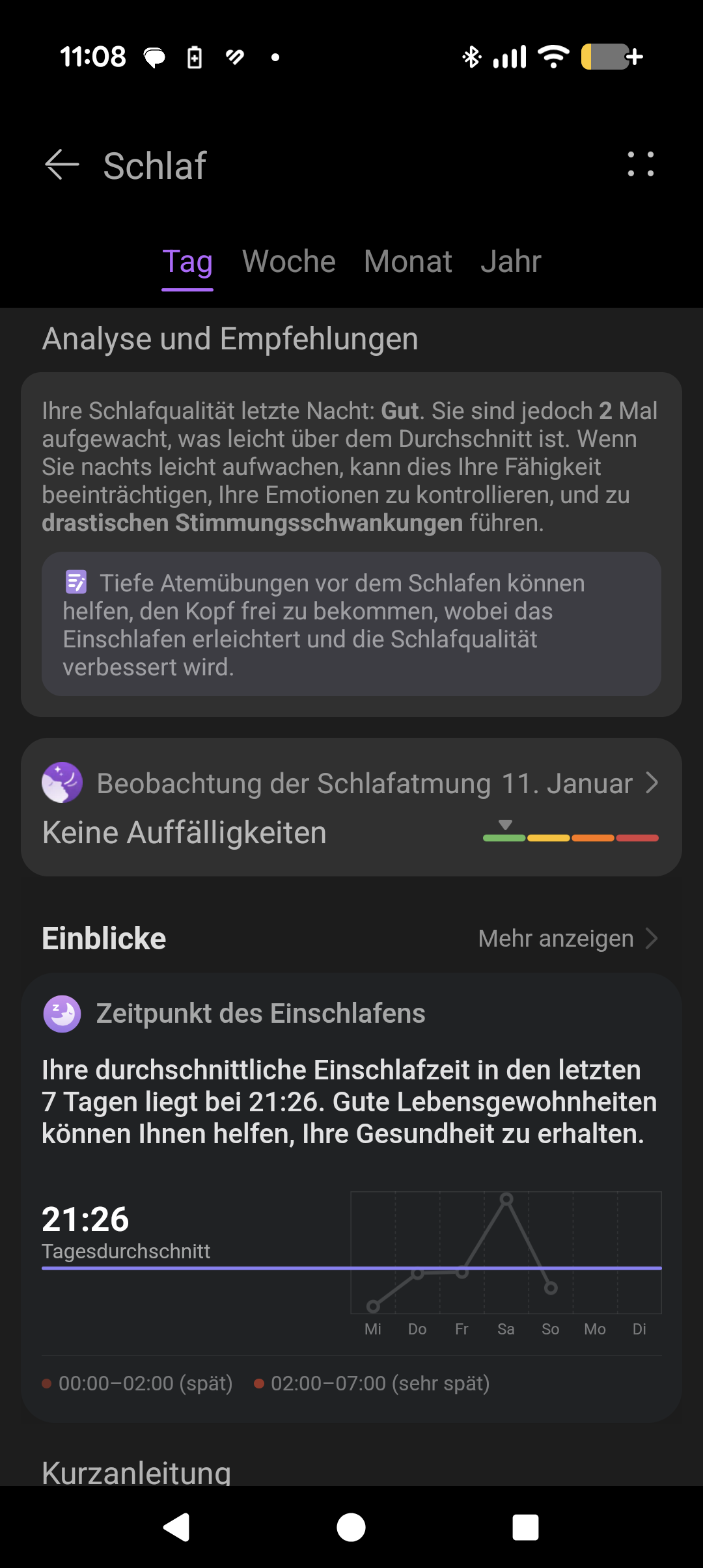
Task: Tap the system home button
Action: point(351,1527)
